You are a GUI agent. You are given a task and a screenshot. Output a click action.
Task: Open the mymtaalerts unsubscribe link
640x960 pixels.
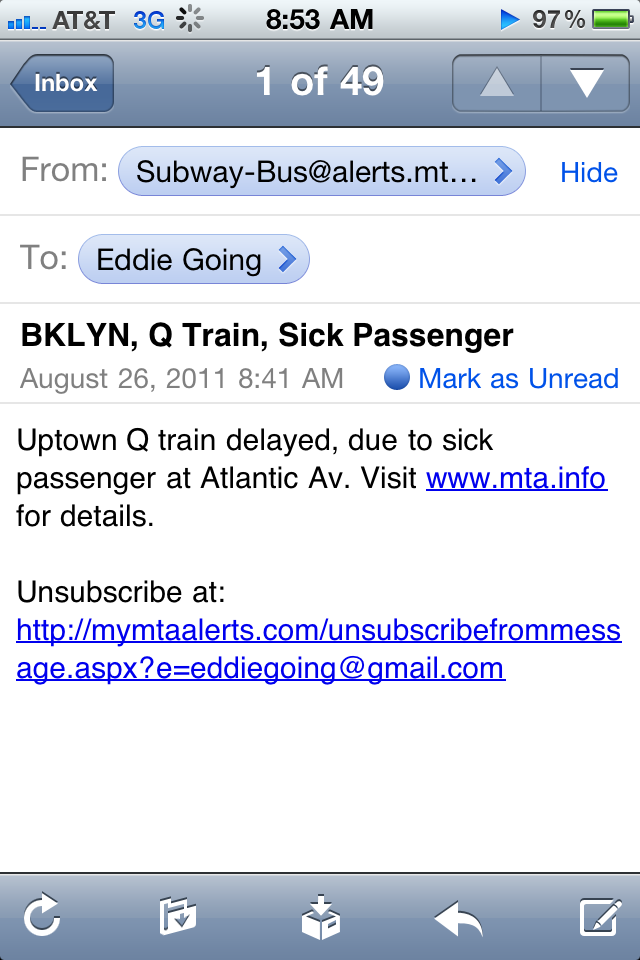click(318, 649)
